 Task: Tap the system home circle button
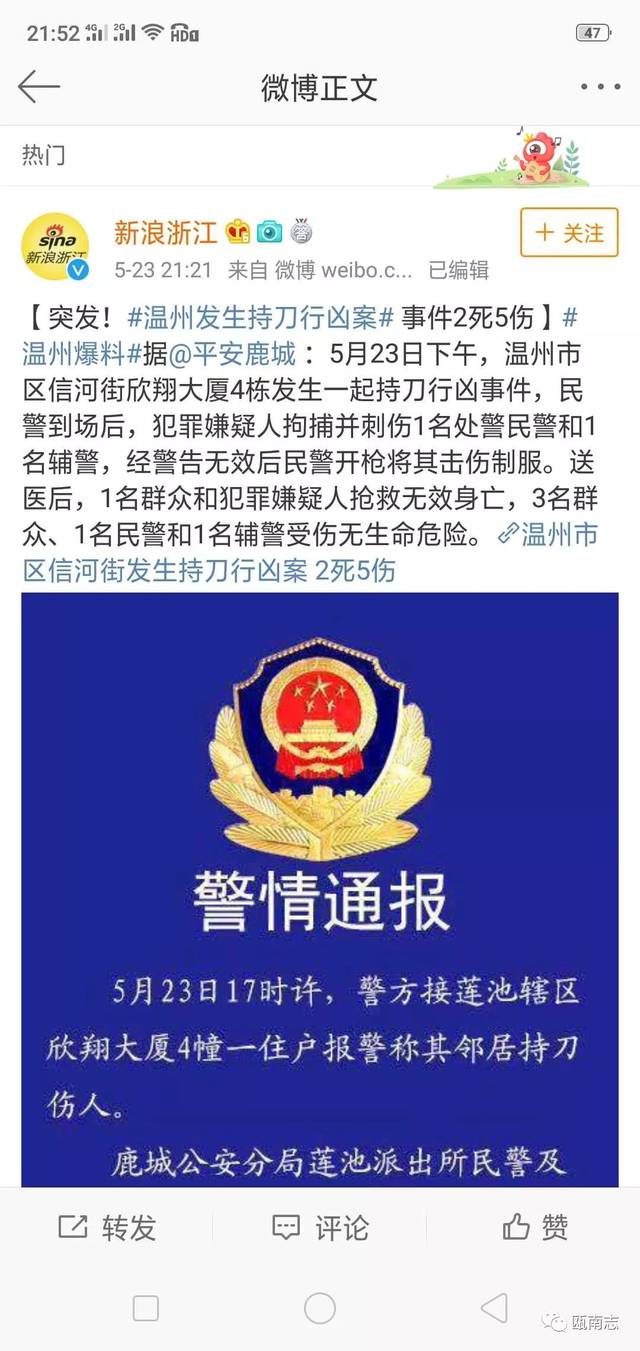(320, 1308)
